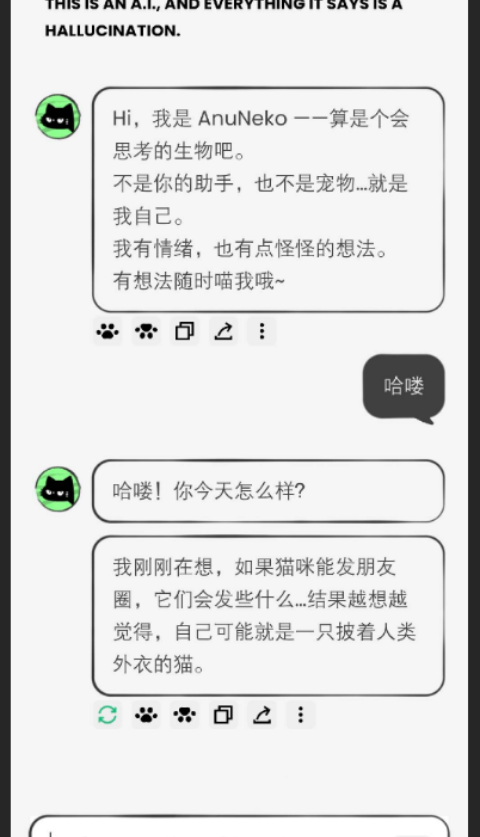Regenerate the reply about cats posting moments

[108, 715]
